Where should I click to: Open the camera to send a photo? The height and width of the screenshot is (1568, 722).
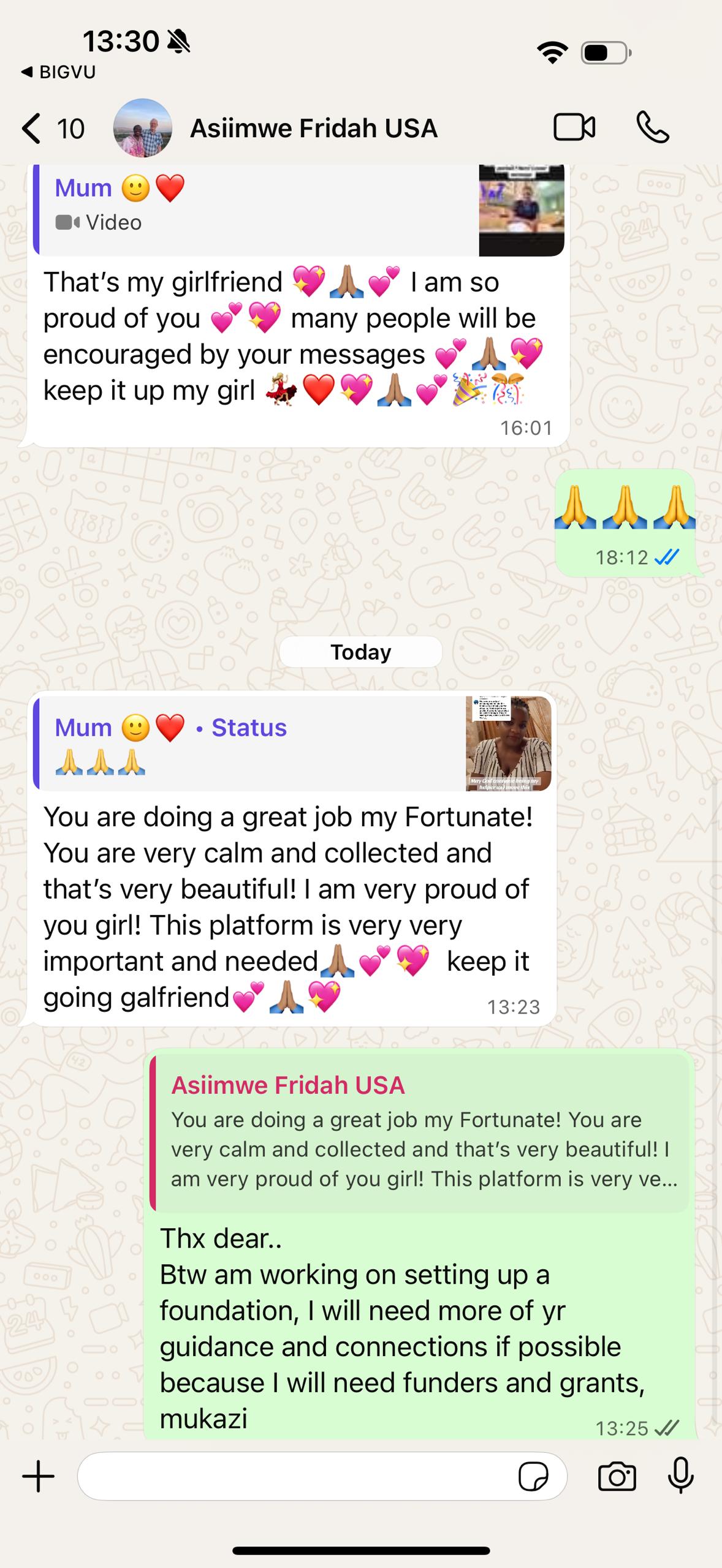617,1477
